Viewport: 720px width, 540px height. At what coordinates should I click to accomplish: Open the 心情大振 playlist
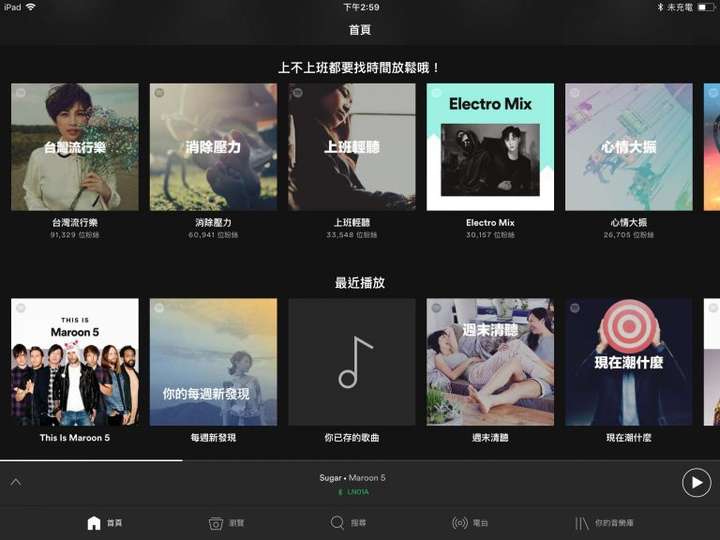click(x=628, y=147)
